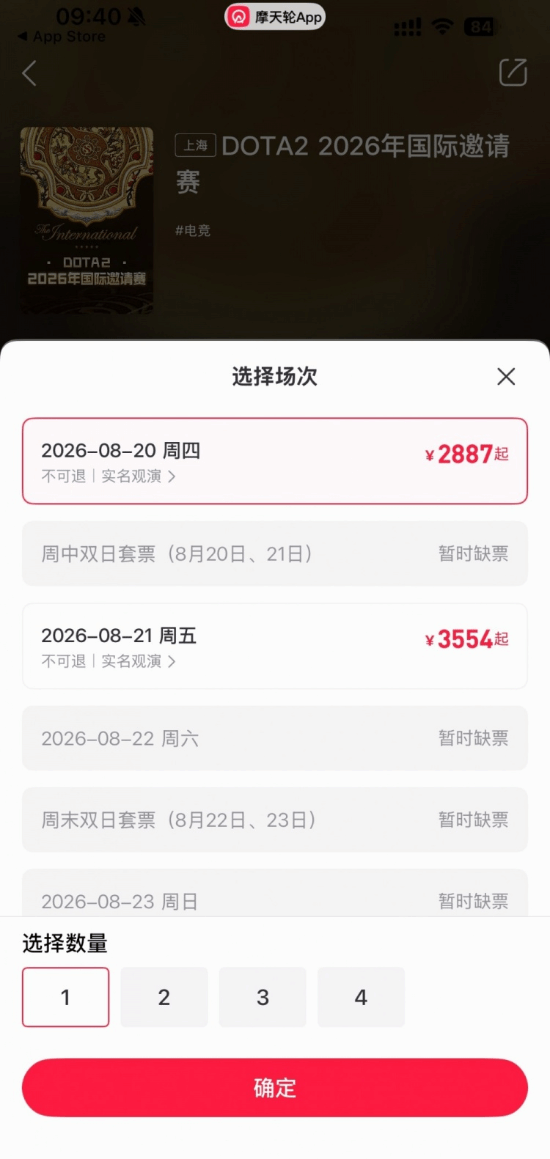The width and height of the screenshot is (550, 1159).
Task: Open 实名观演 details under 2026-08-21
Action: click(139, 662)
